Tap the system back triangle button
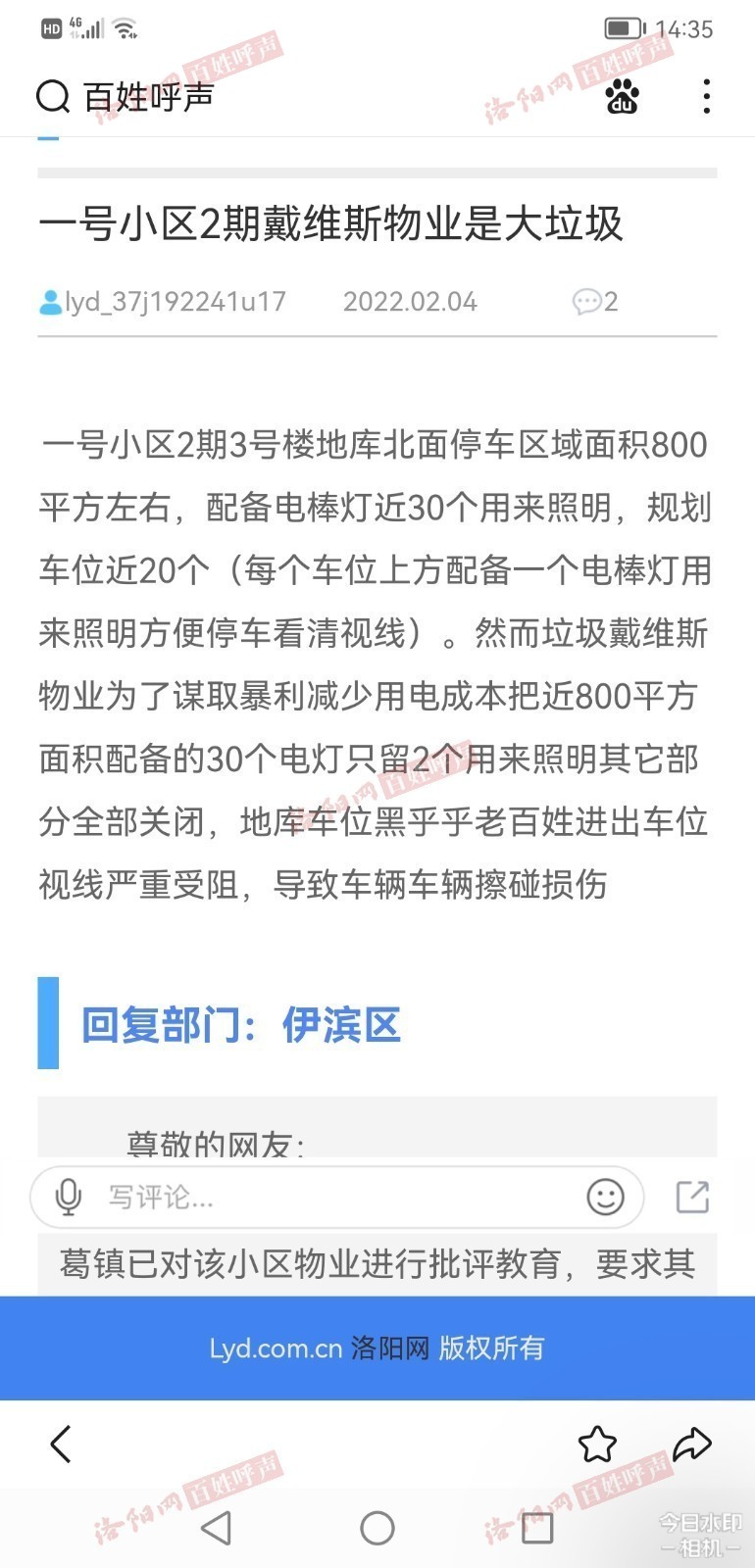This screenshot has height=1568, width=755. point(216,1527)
